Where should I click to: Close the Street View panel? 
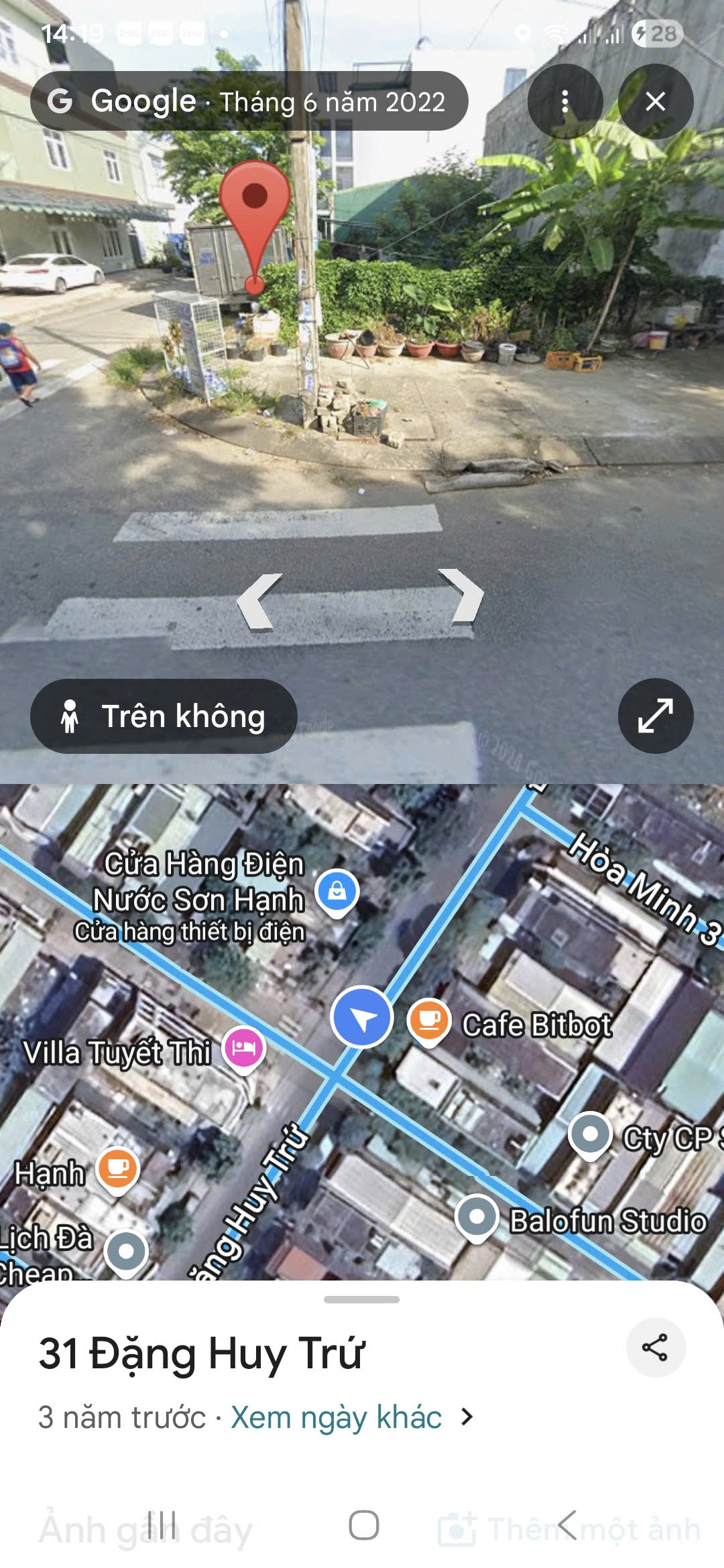click(655, 102)
